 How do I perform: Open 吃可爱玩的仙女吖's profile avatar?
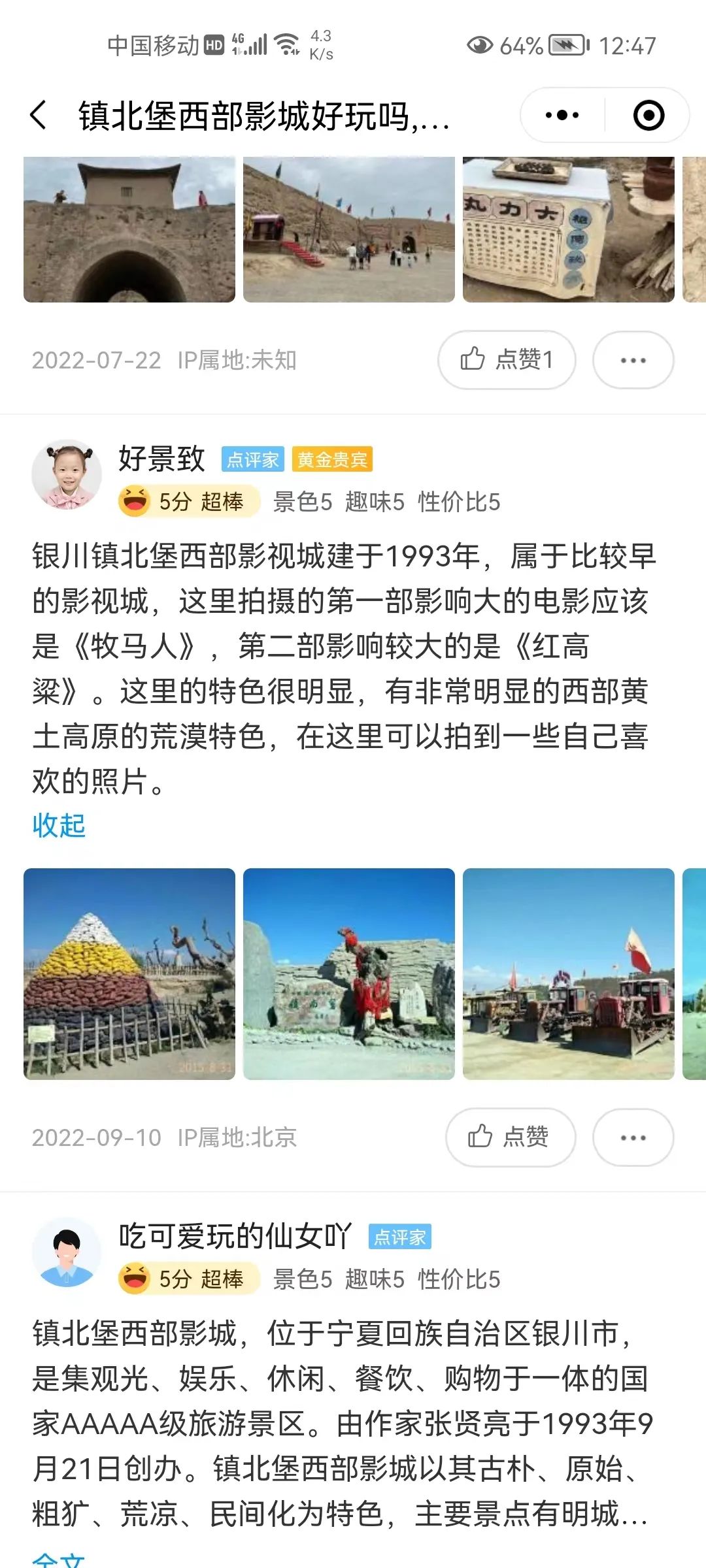(x=67, y=1252)
